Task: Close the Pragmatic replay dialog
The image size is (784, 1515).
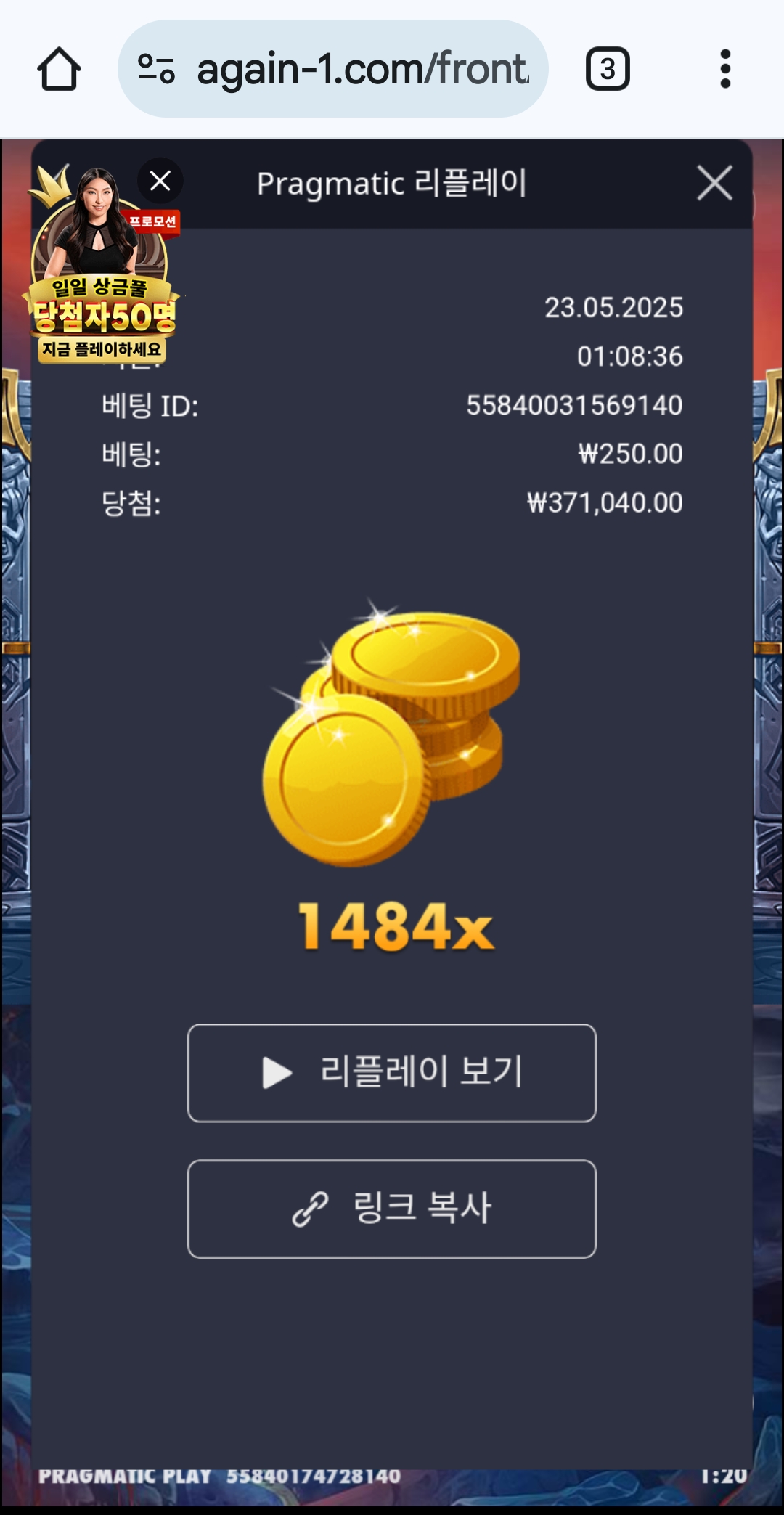Action: tap(714, 182)
